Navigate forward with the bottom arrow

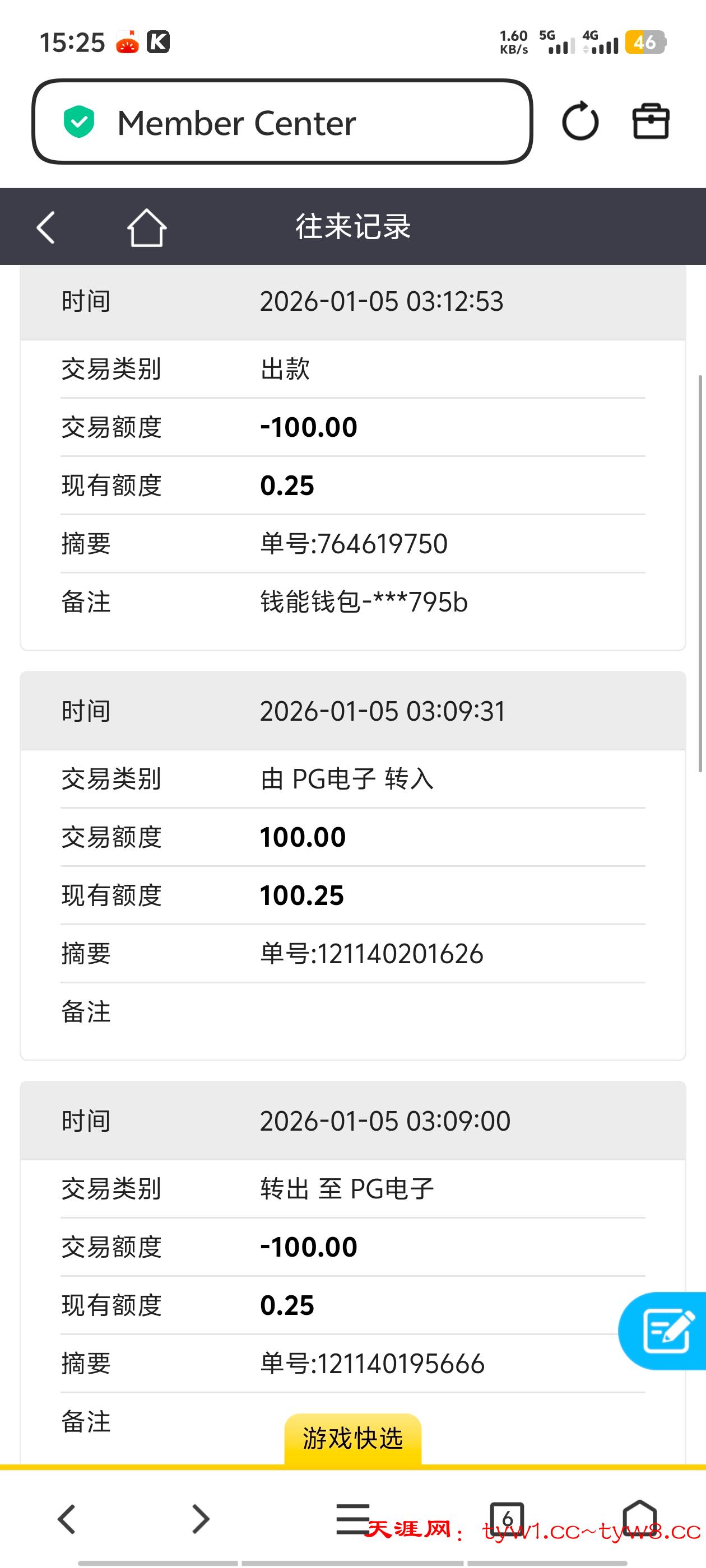tap(200, 1519)
